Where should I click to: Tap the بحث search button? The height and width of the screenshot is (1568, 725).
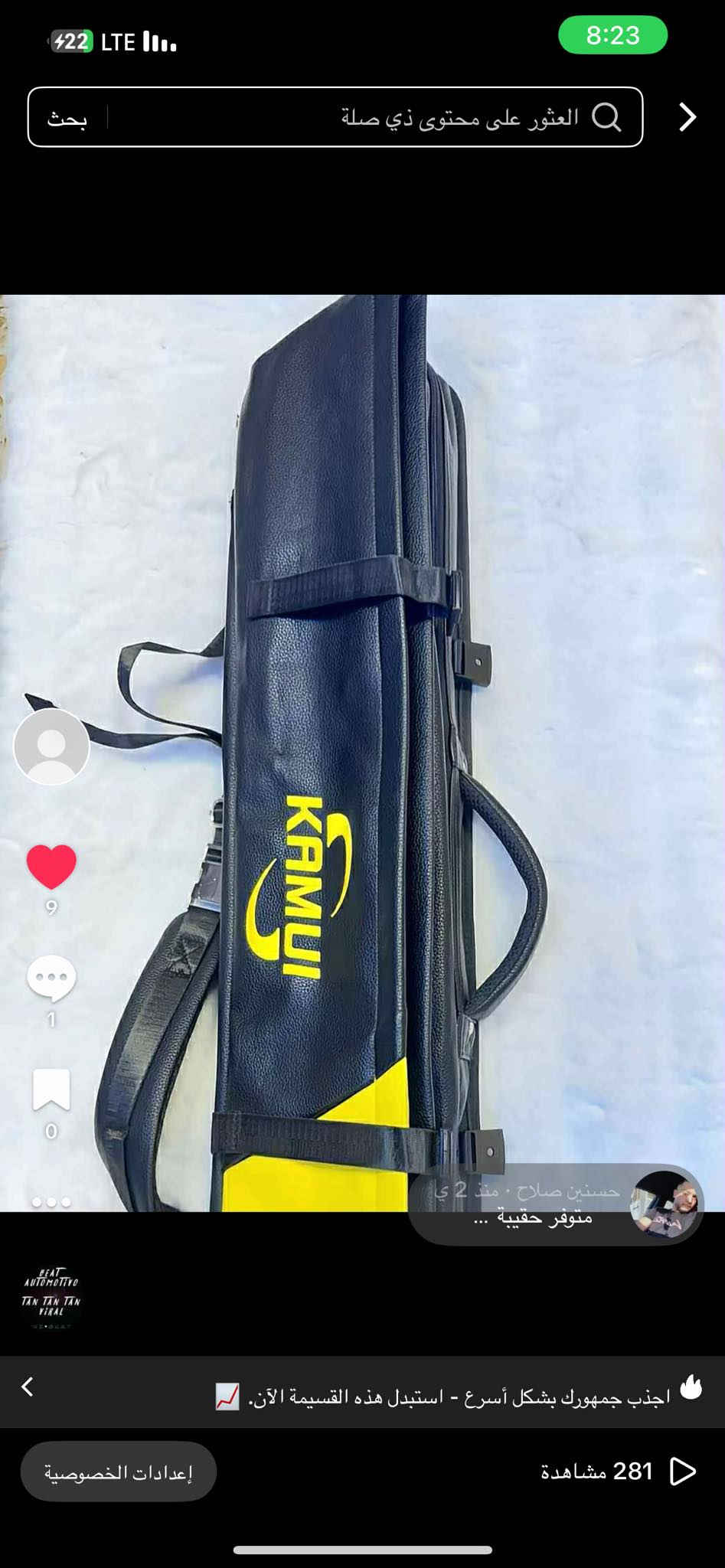(67, 118)
